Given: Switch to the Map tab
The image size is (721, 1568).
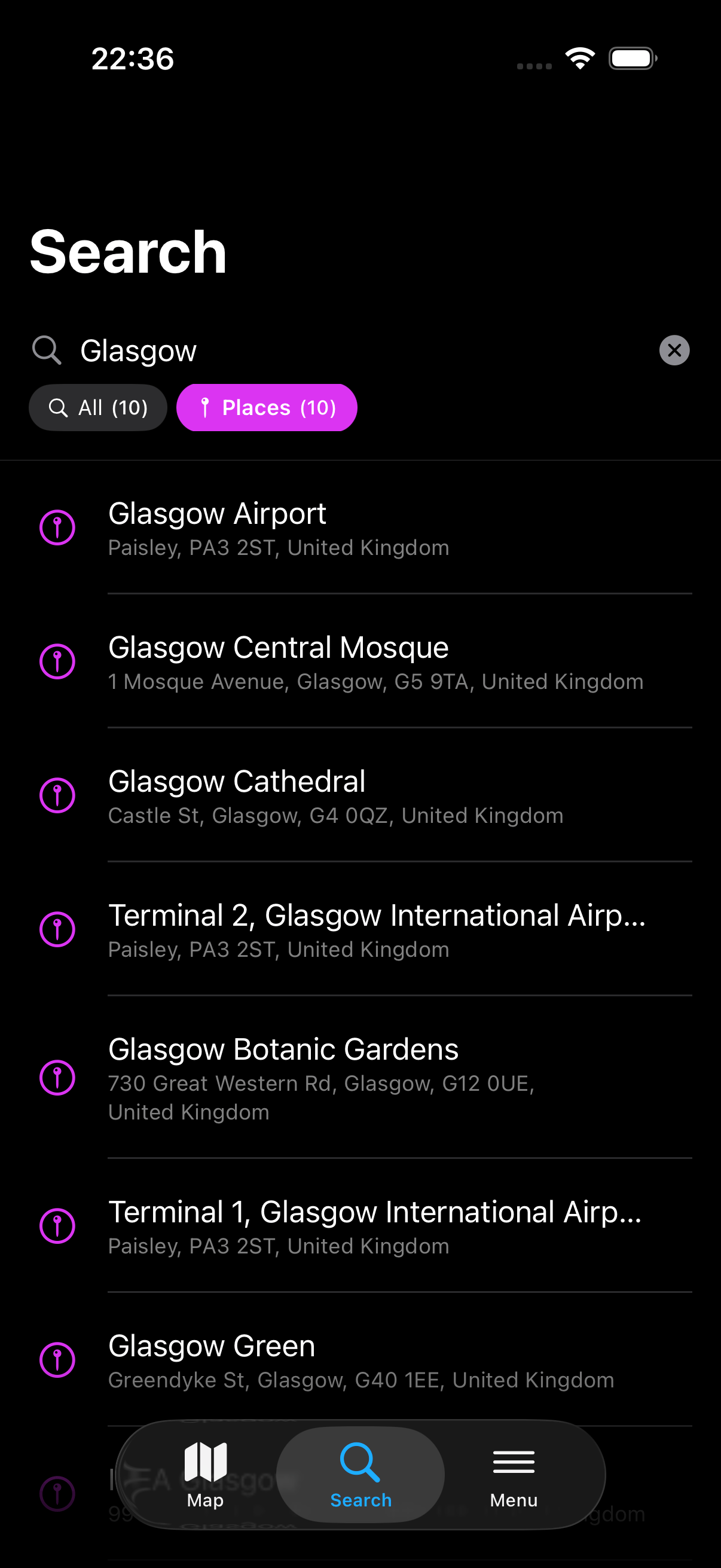Looking at the screenshot, I should 206,1474.
